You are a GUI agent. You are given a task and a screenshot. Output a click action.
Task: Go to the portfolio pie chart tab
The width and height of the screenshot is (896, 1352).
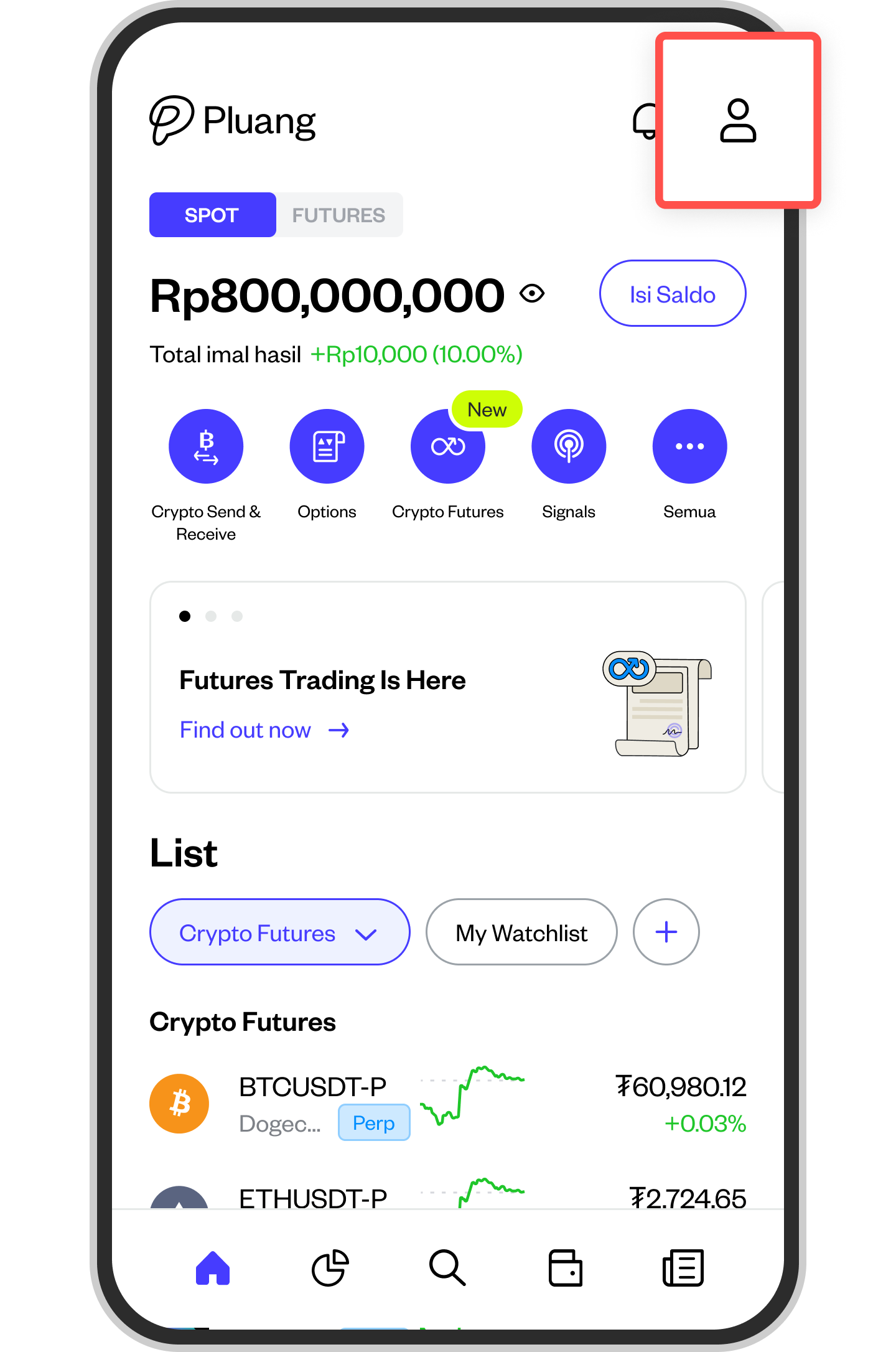[330, 1268]
